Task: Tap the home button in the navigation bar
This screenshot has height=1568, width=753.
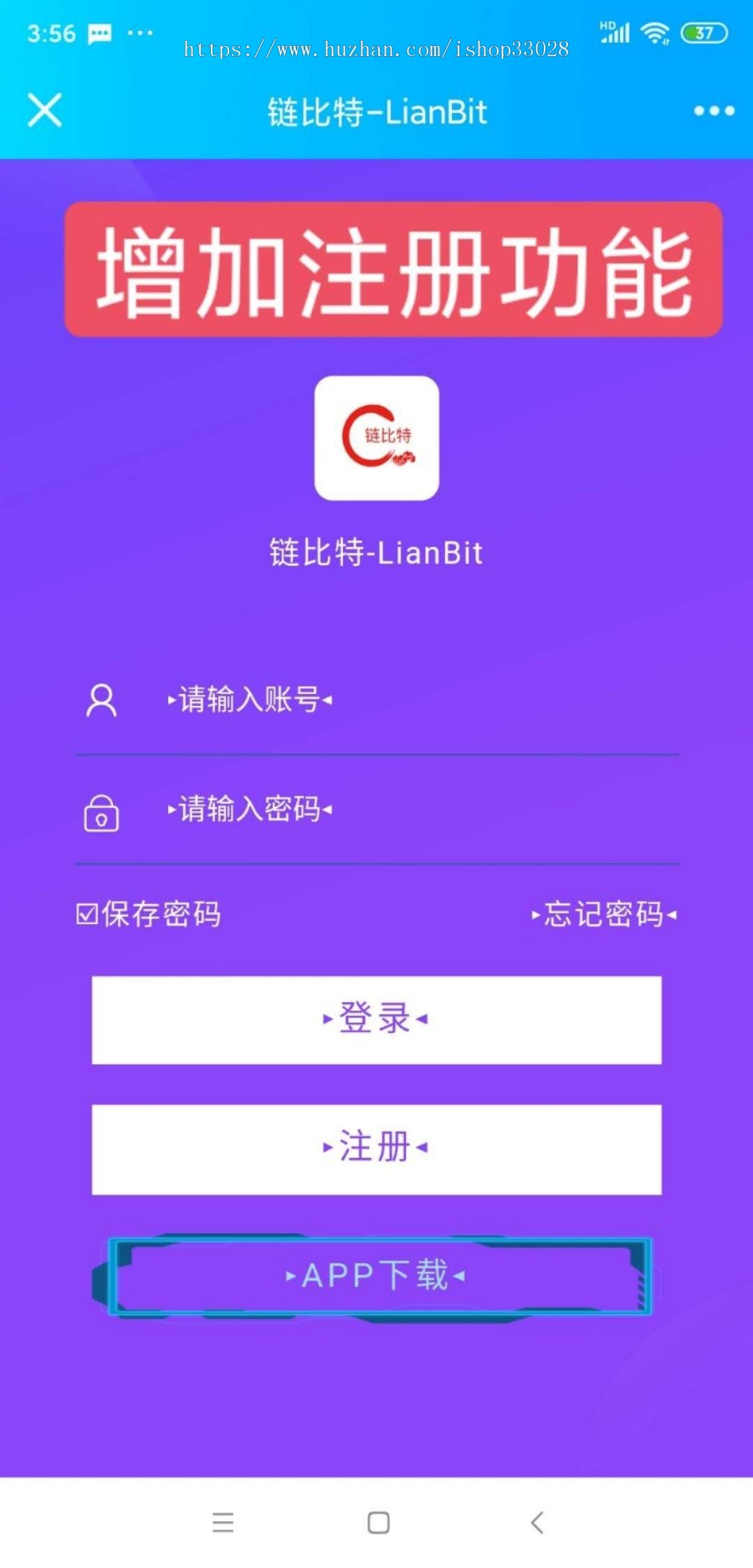Action: click(x=378, y=1524)
